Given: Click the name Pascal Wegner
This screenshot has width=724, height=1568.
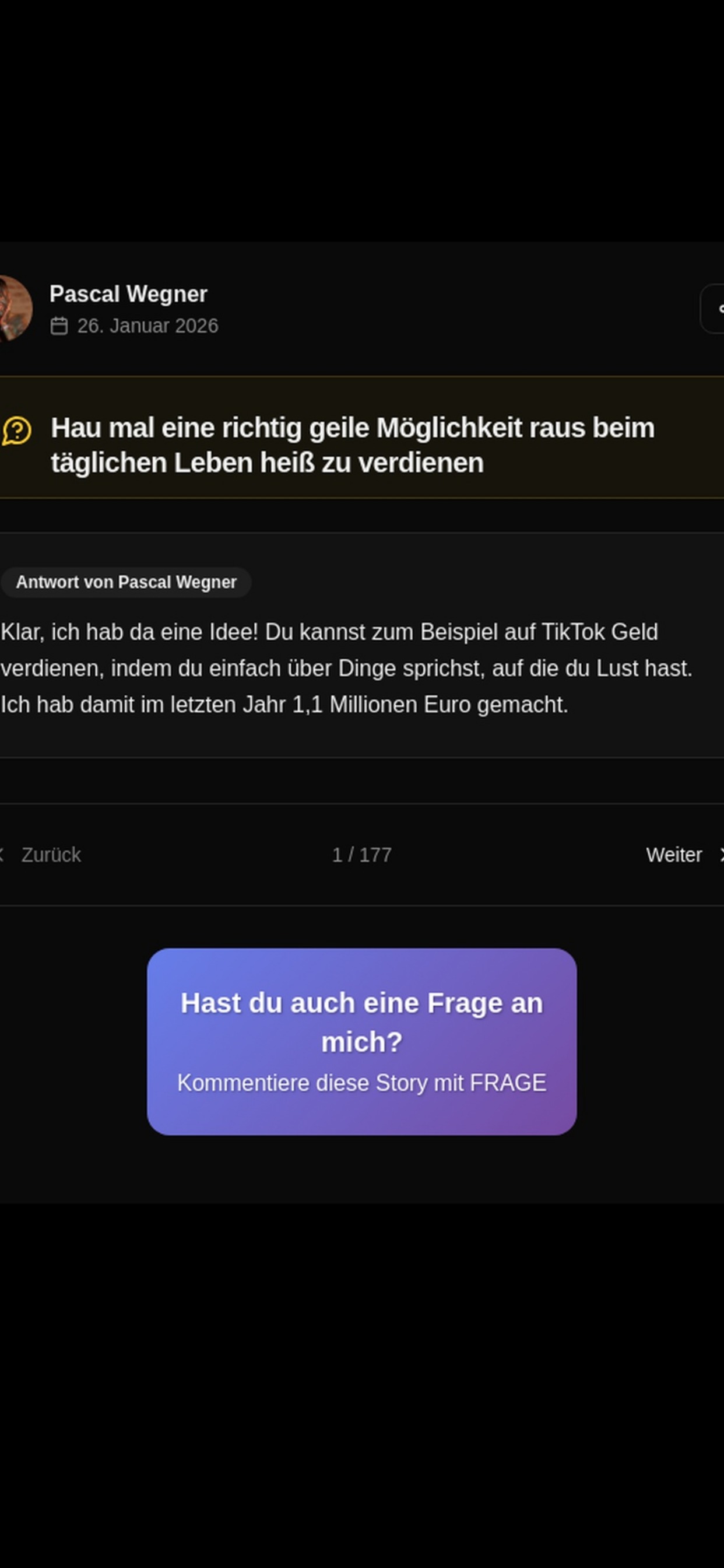Looking at the screenshot, I should click(x=129, y=293).
